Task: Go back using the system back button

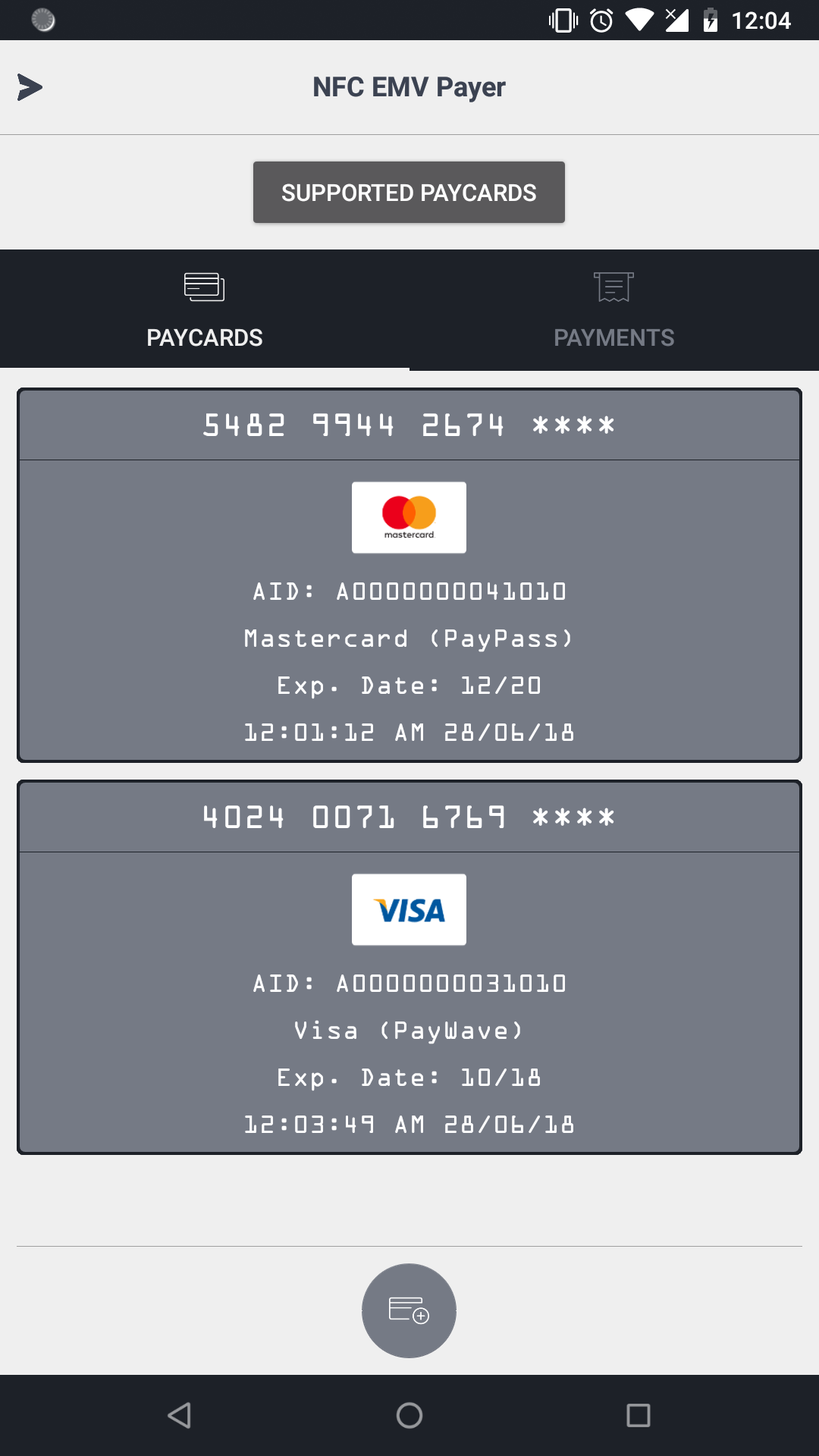Action: coord(180,1415)
